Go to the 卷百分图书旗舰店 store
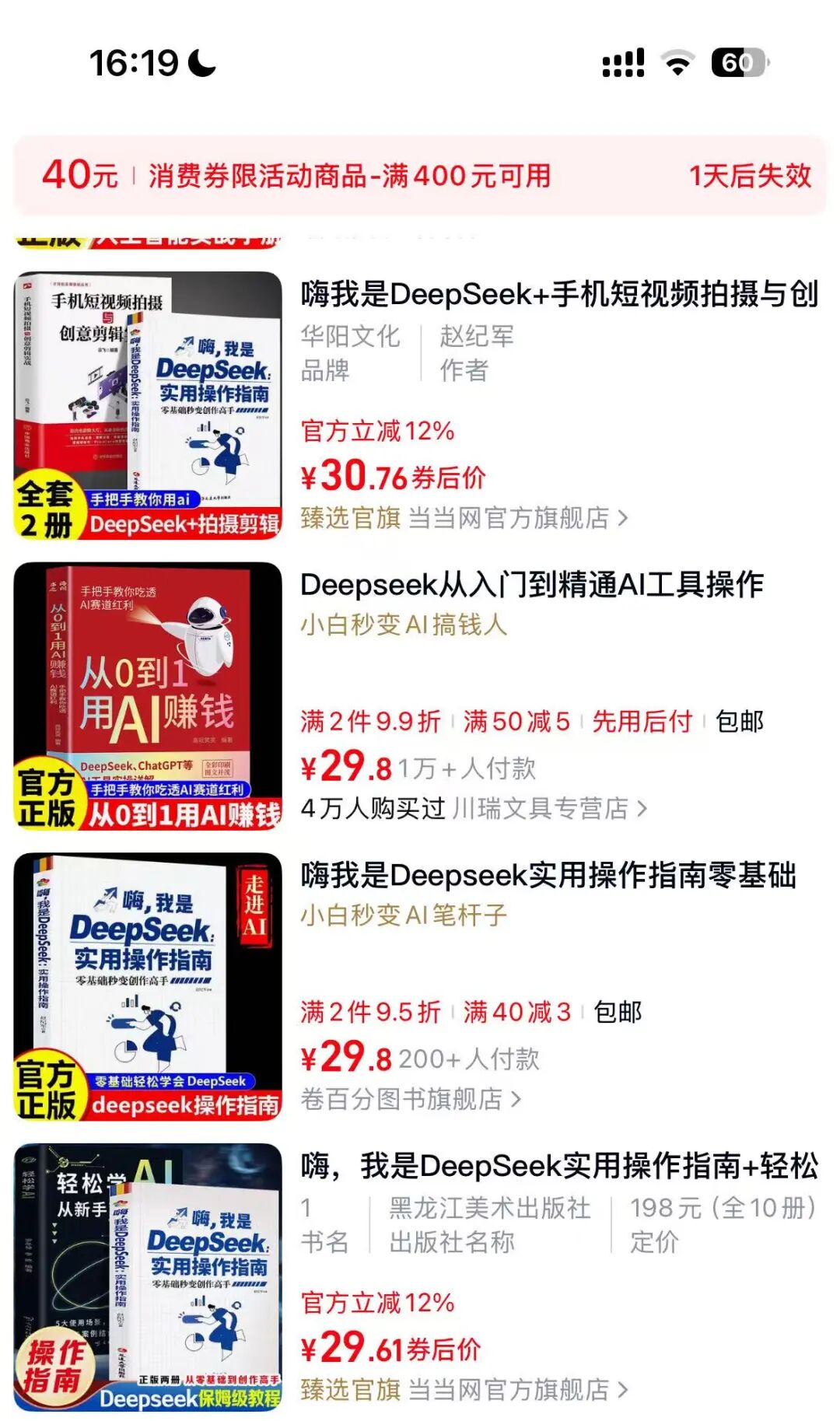Image resolution: width=840 pixels, height=1421 pixels. (x=411, y=1099)
